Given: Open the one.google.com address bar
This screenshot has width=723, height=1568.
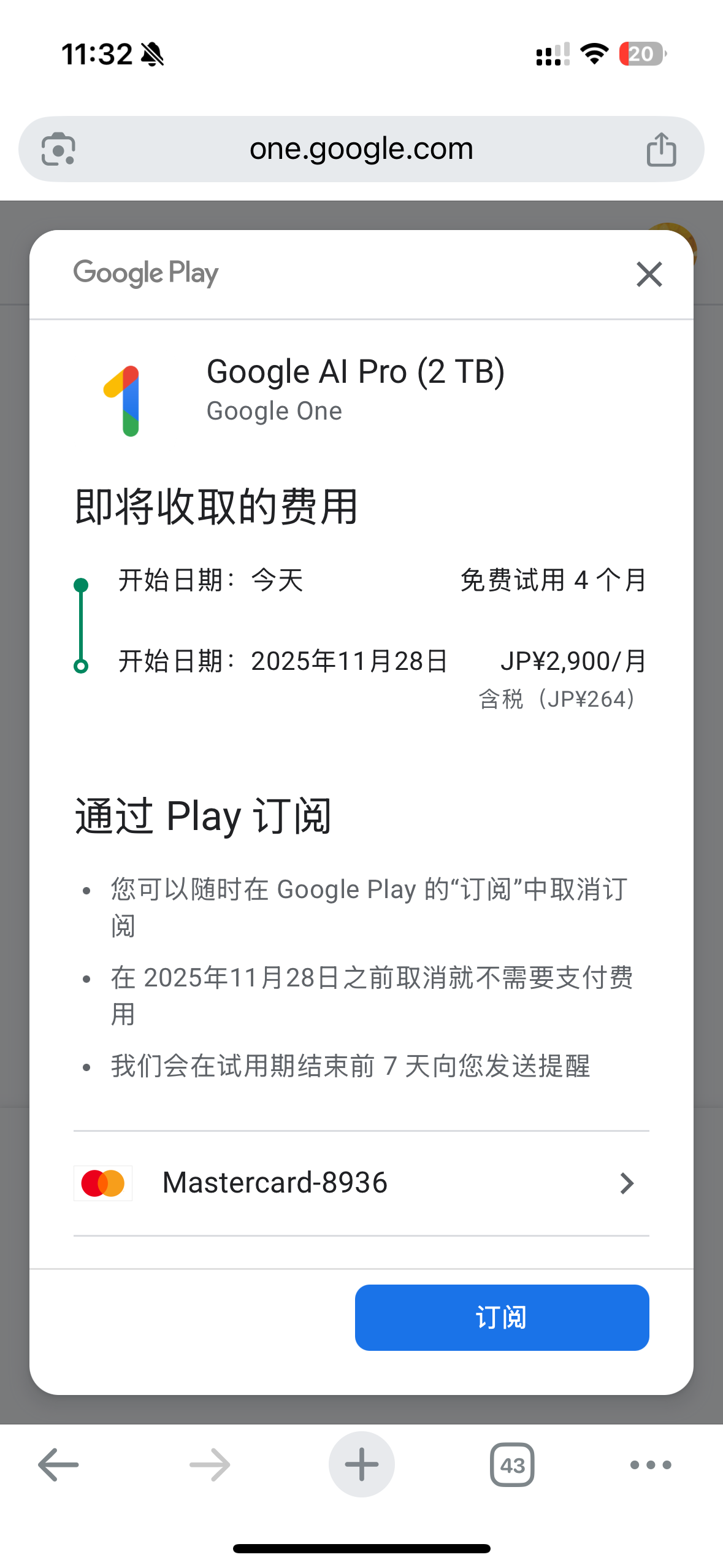Looking at the screenshot, I should (x=361, y=149).
